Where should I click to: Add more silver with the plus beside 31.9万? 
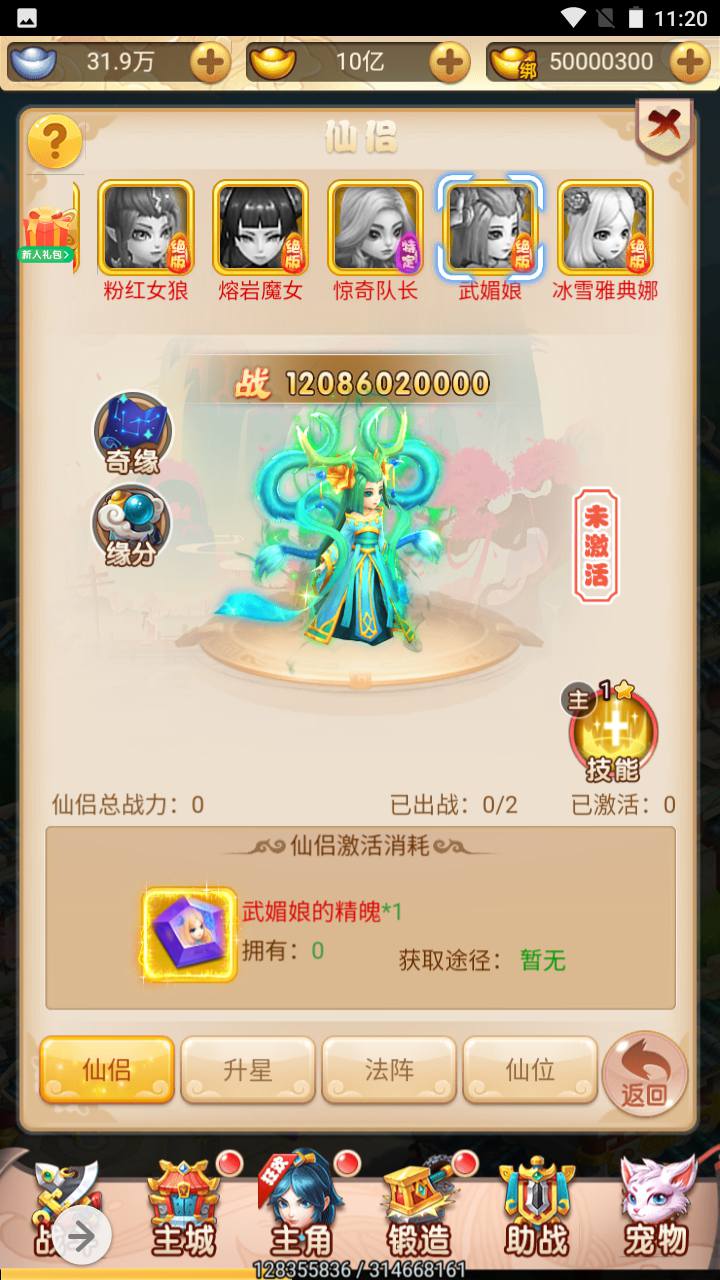(x=210, y=62)
